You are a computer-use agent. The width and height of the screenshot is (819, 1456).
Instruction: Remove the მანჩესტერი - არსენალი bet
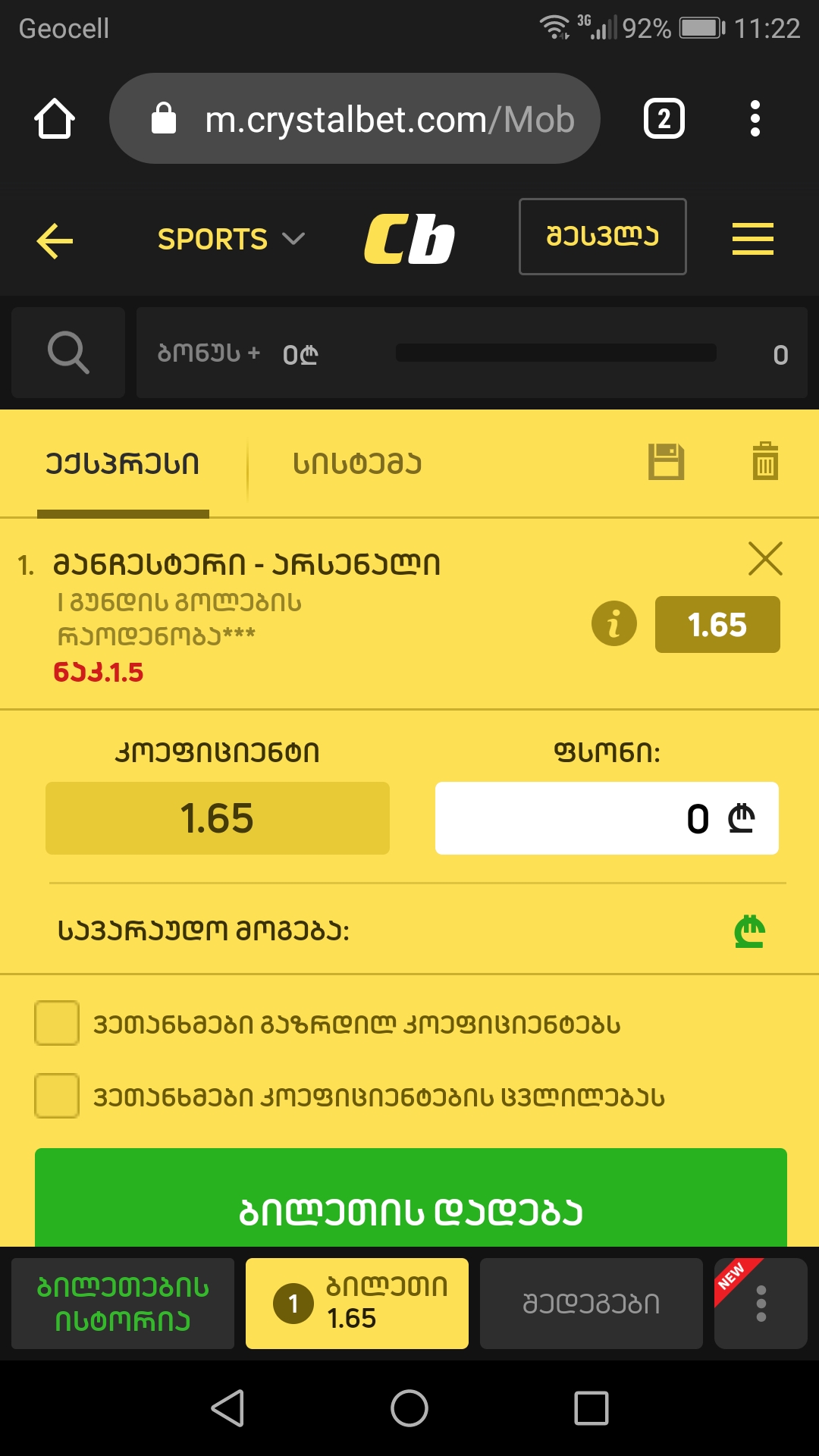(765, 559)
